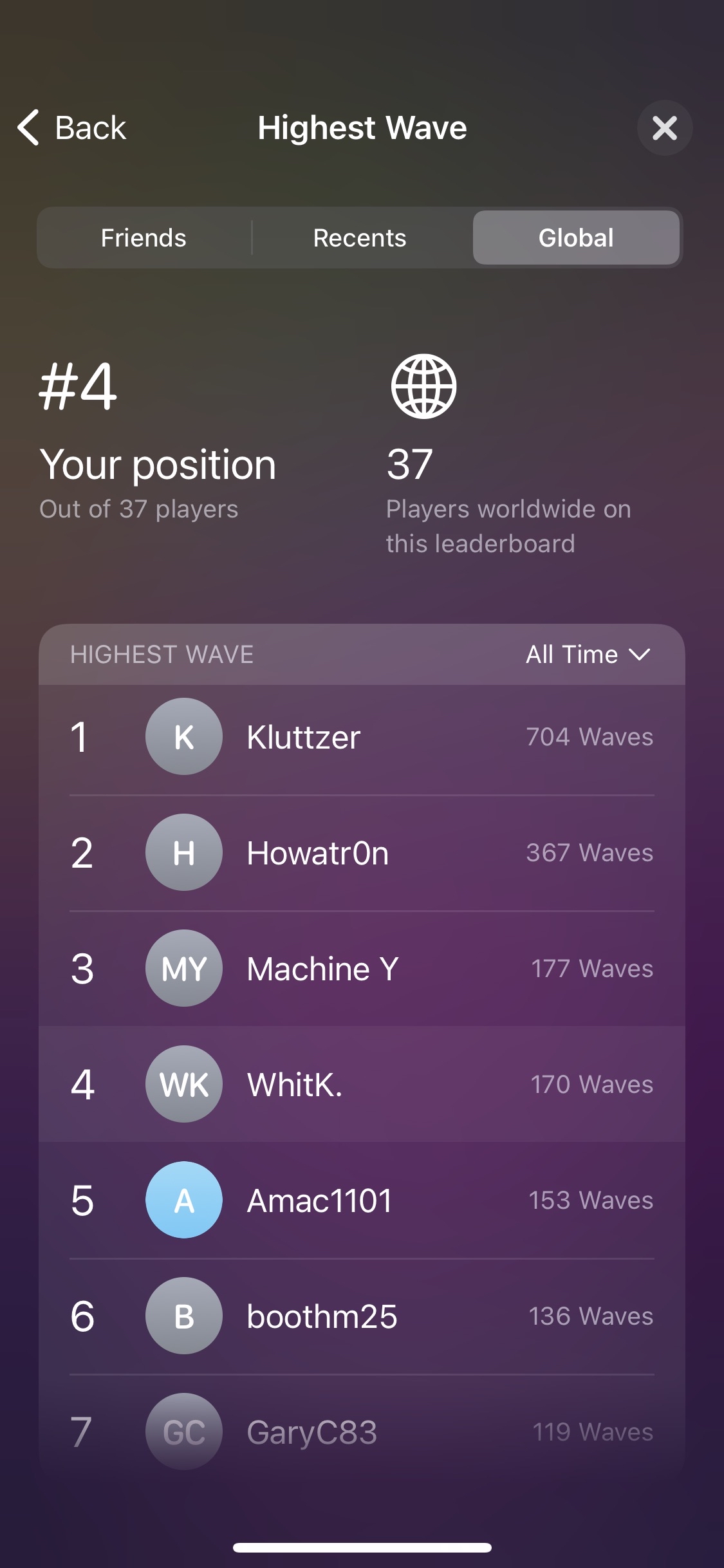The height and width of the screenshot is (1568, 724).
Task: Switch to the Friends tab
Action: [x=144, y=238]
